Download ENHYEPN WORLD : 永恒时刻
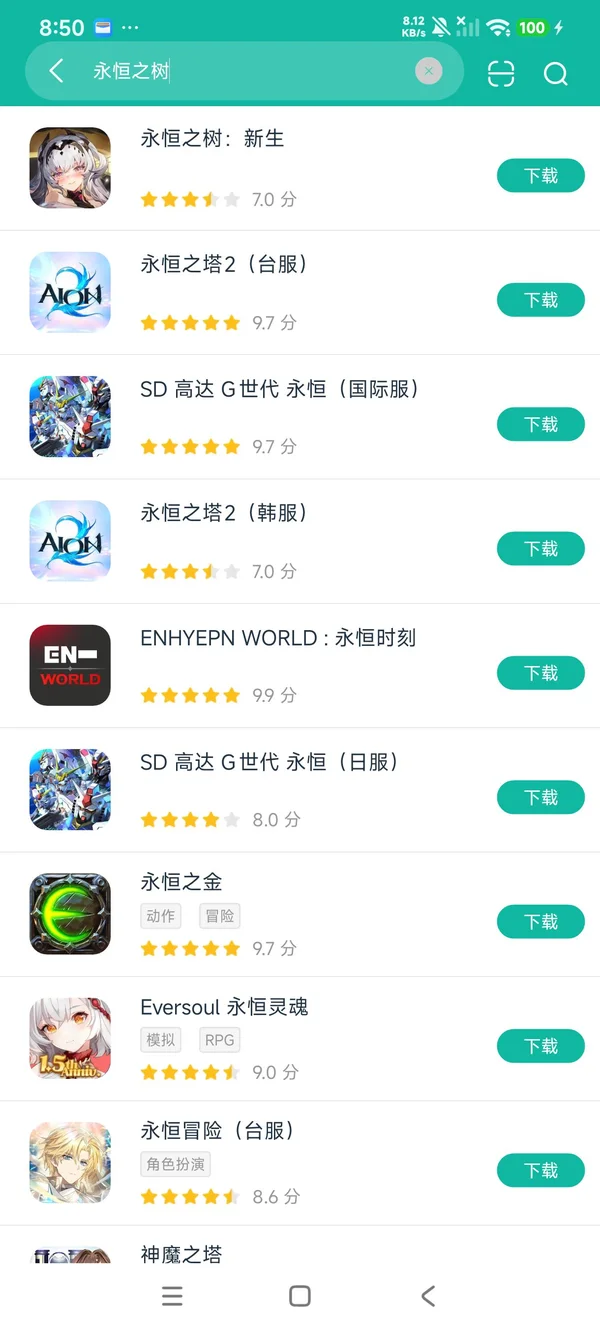The width and height of the screenshot is (600, 1333). (540, 673)
